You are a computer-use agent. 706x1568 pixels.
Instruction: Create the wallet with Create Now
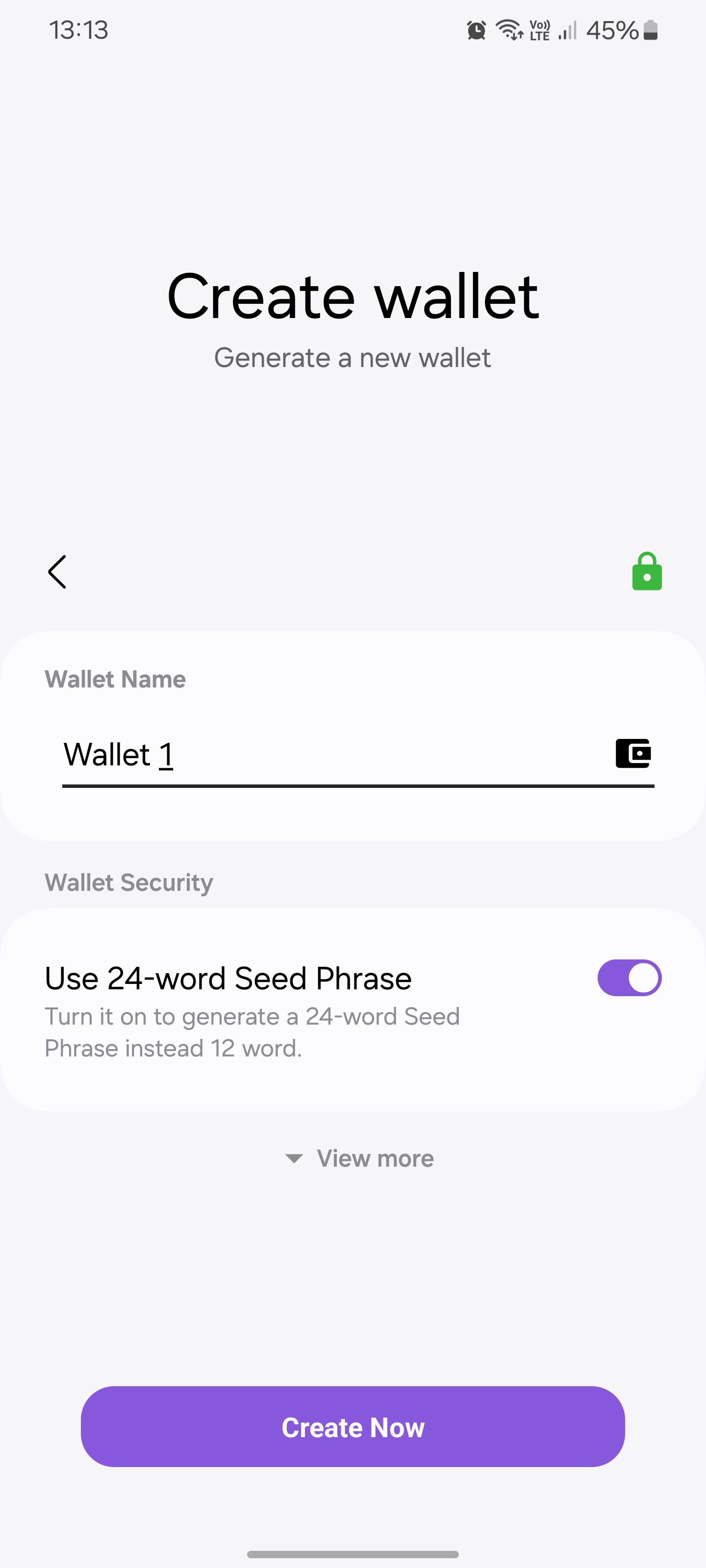(353, 1427)
